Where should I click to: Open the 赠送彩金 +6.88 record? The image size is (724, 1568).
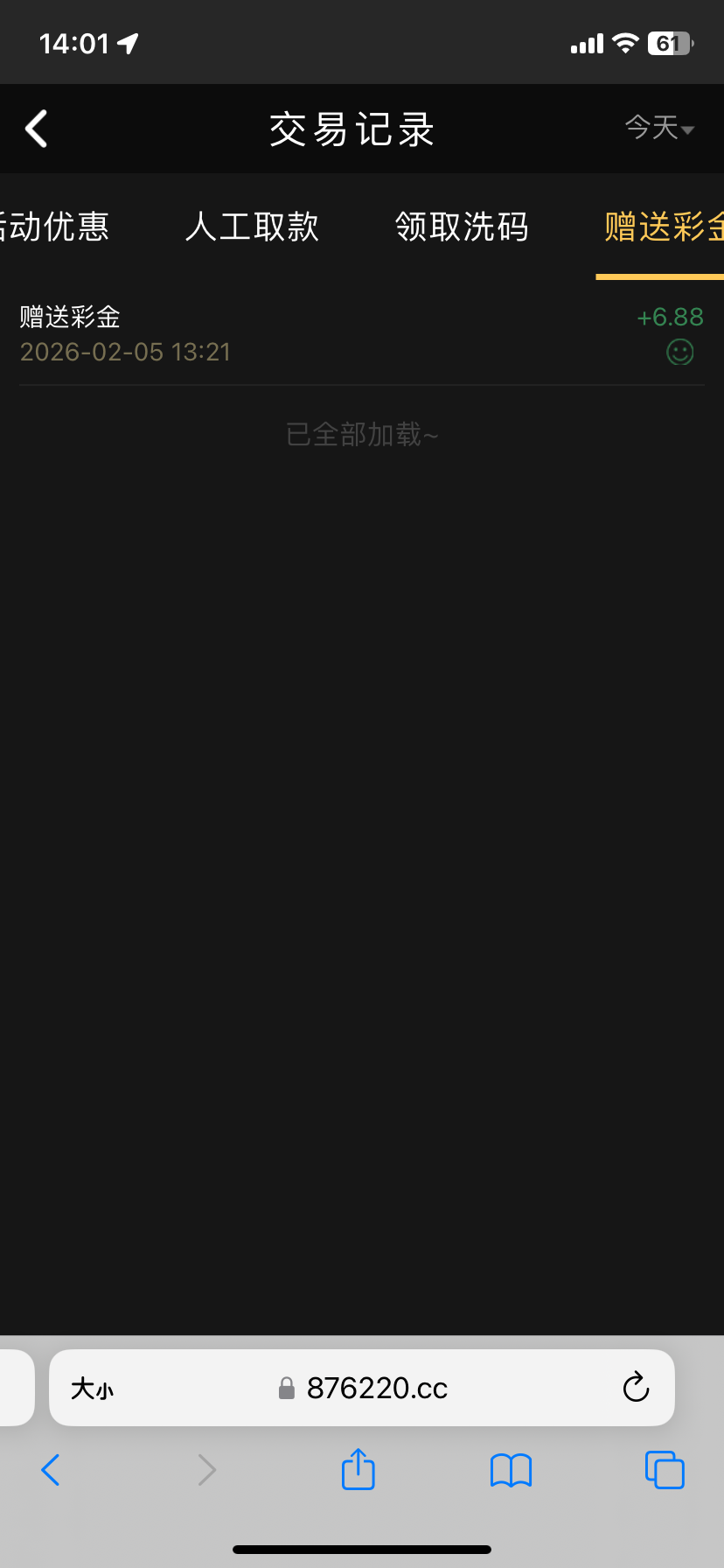(361, 334)
